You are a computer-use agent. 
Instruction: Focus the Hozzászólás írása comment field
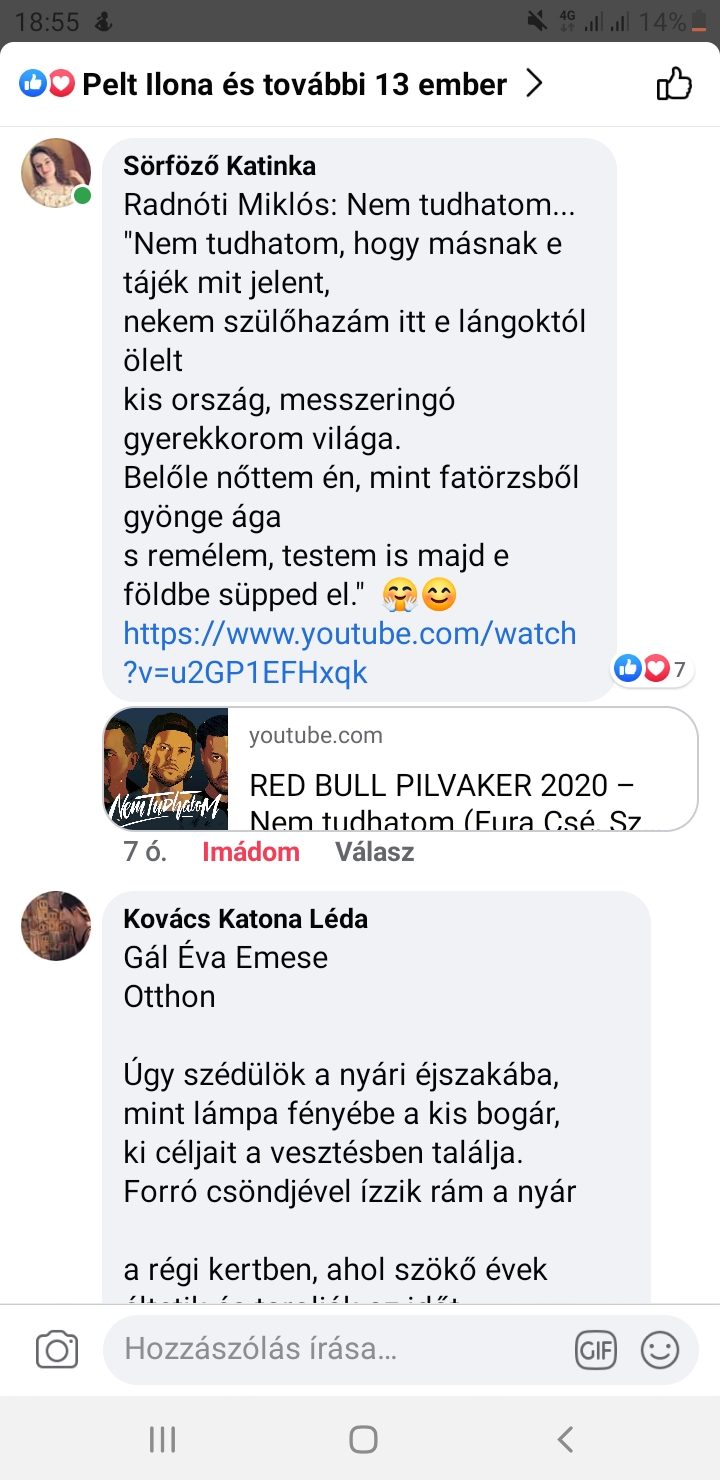coord(330,1350)
